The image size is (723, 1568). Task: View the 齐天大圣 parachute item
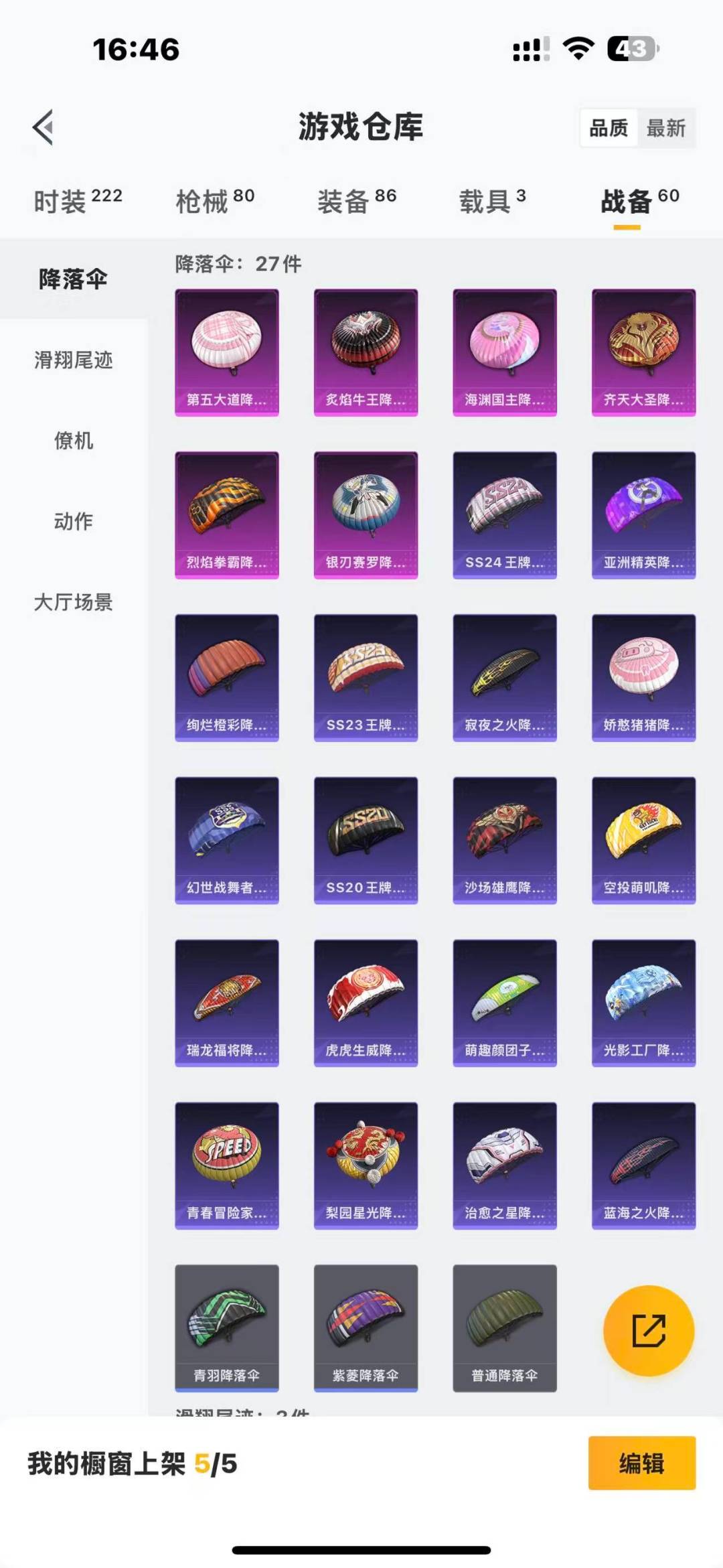[643, 352]
